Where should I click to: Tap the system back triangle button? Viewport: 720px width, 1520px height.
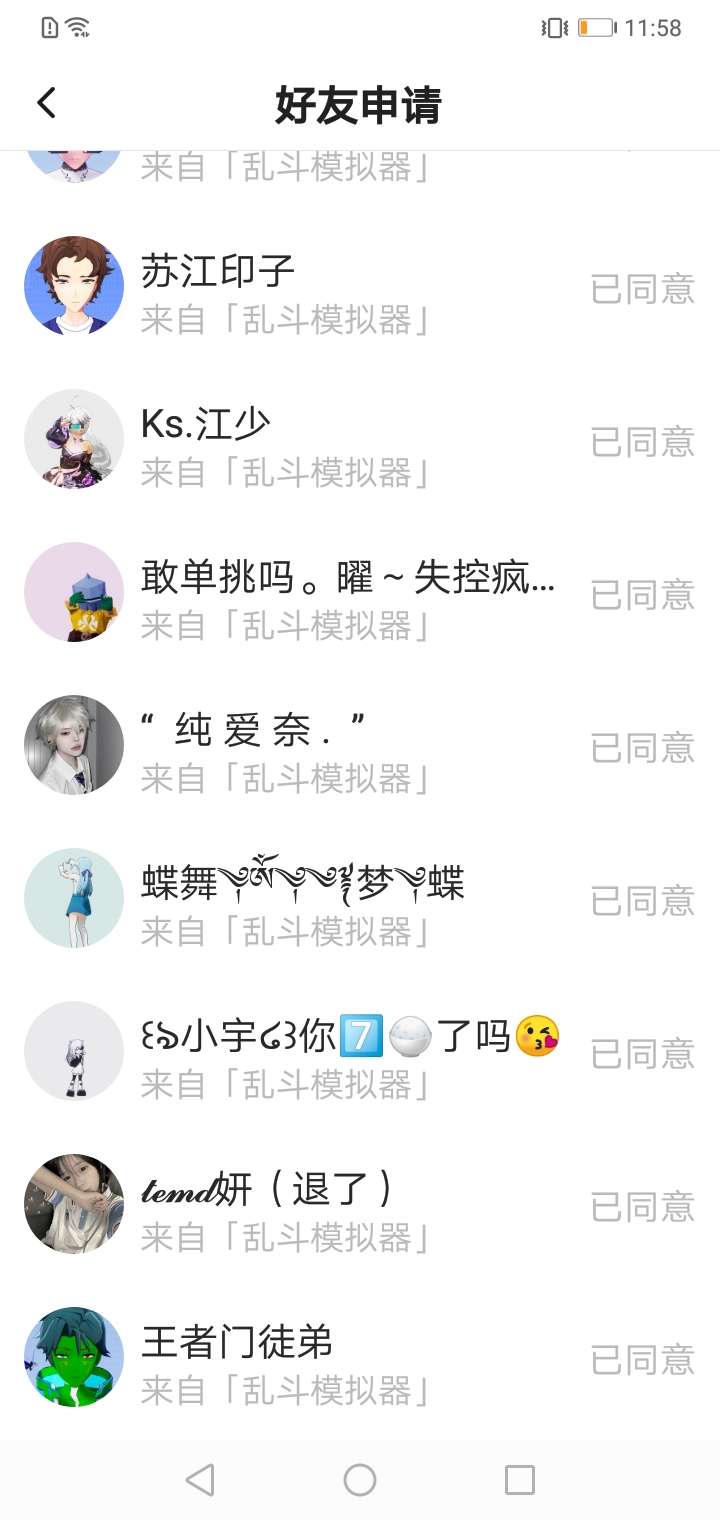point(200,1480)
